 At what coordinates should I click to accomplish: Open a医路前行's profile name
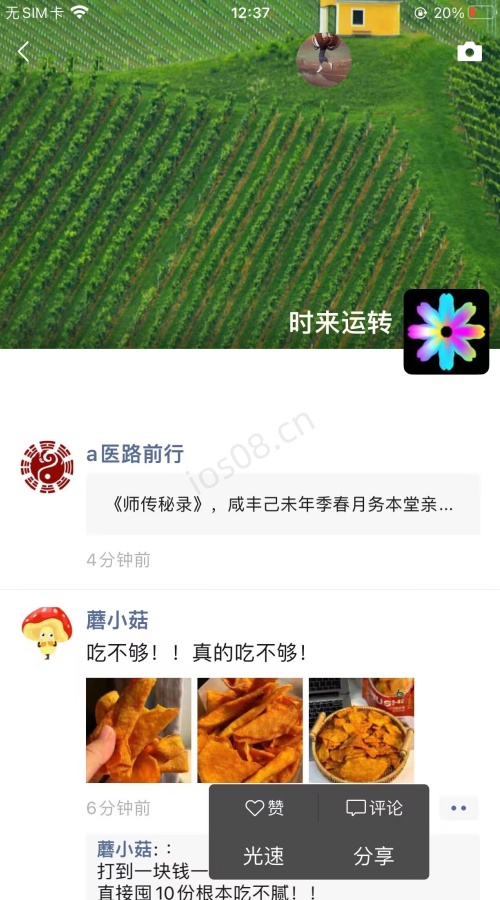pos(135,454)
